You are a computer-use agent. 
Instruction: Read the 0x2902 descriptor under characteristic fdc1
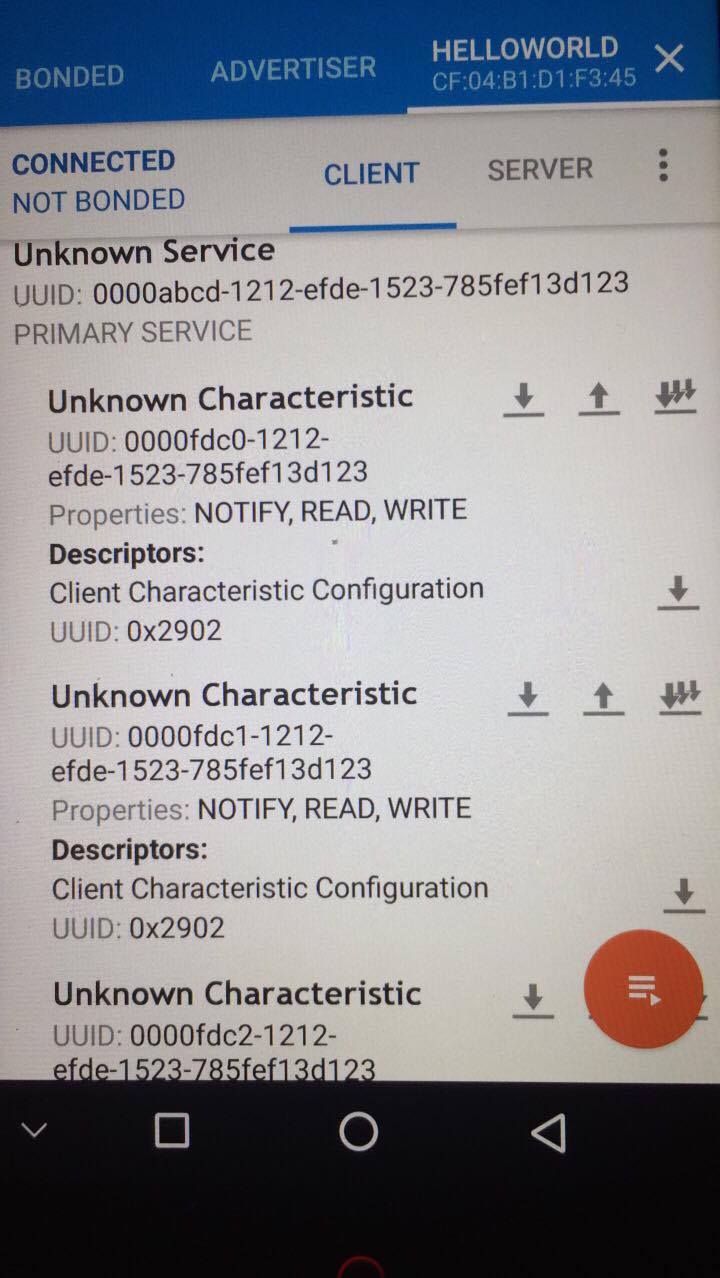(x=684, y=893)
